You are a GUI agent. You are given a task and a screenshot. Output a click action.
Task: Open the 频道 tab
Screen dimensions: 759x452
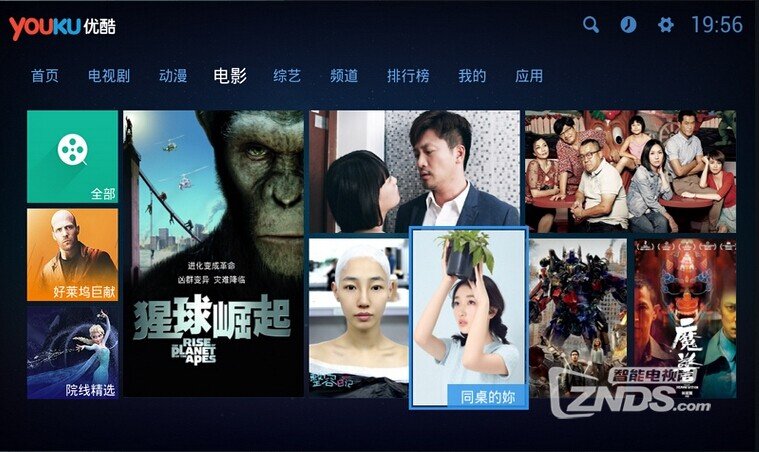pos(344,76)
